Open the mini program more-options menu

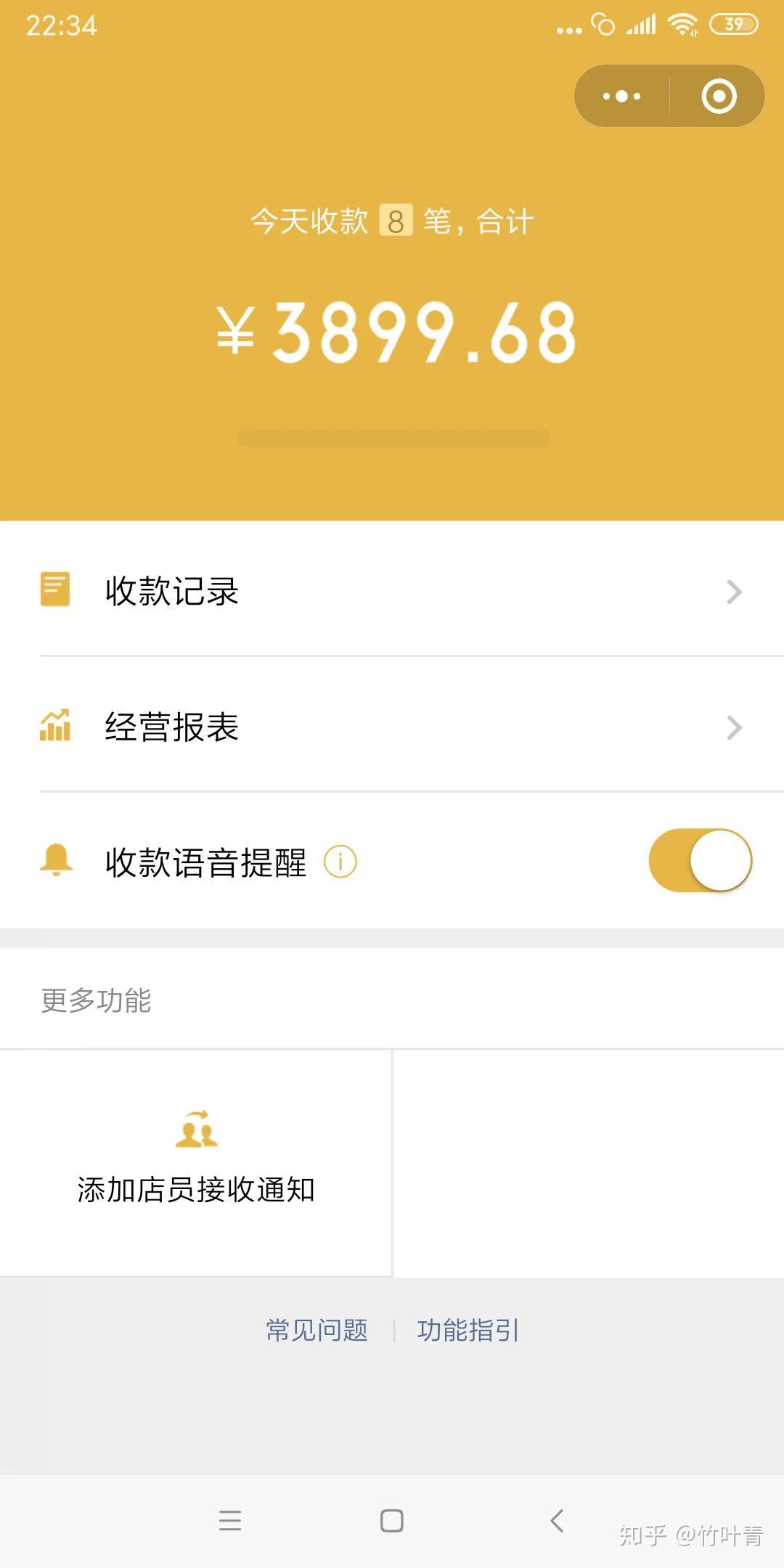coord(622,96)
